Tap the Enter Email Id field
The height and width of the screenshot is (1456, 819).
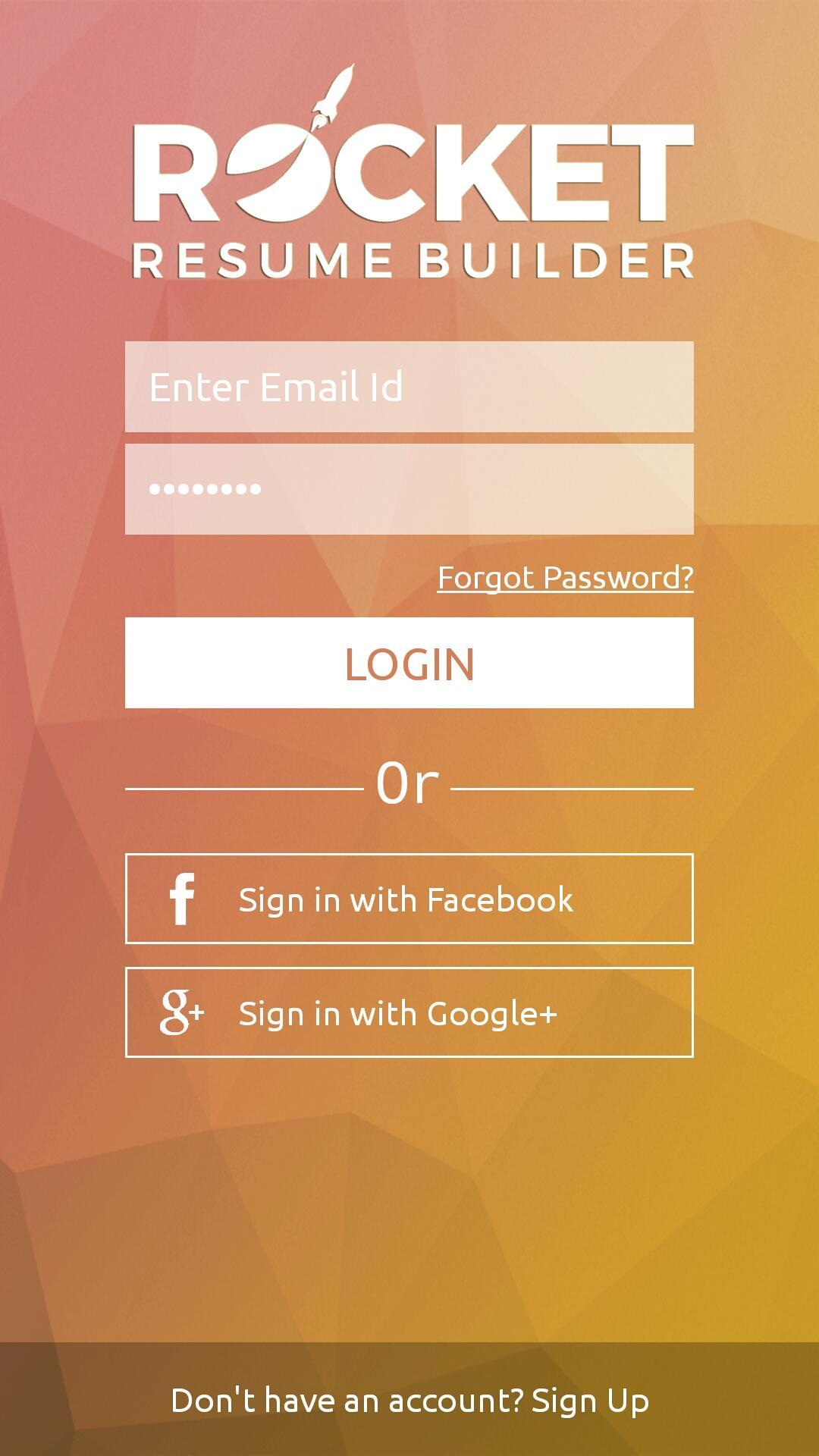pyautogui.click(x=409, y=387)
